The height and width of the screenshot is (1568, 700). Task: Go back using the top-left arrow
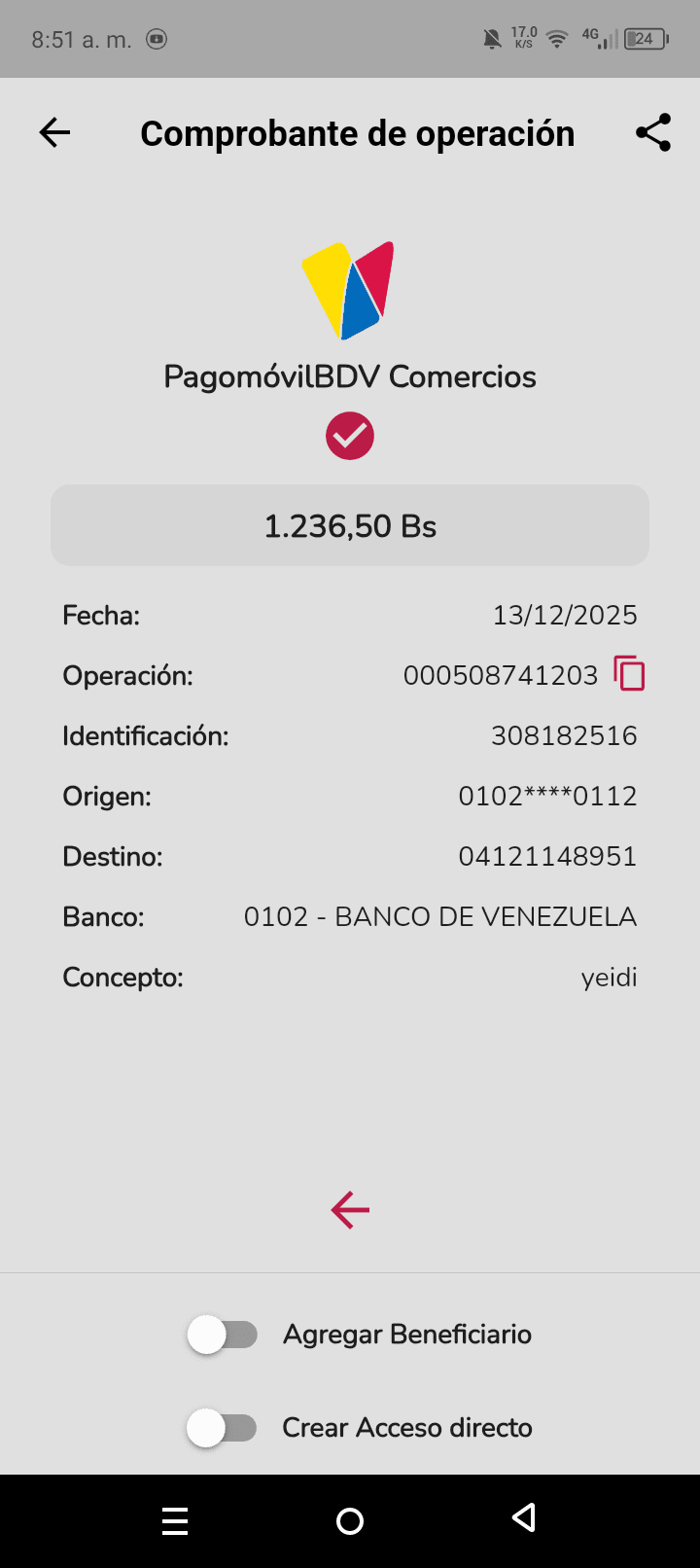coord(54,132)
